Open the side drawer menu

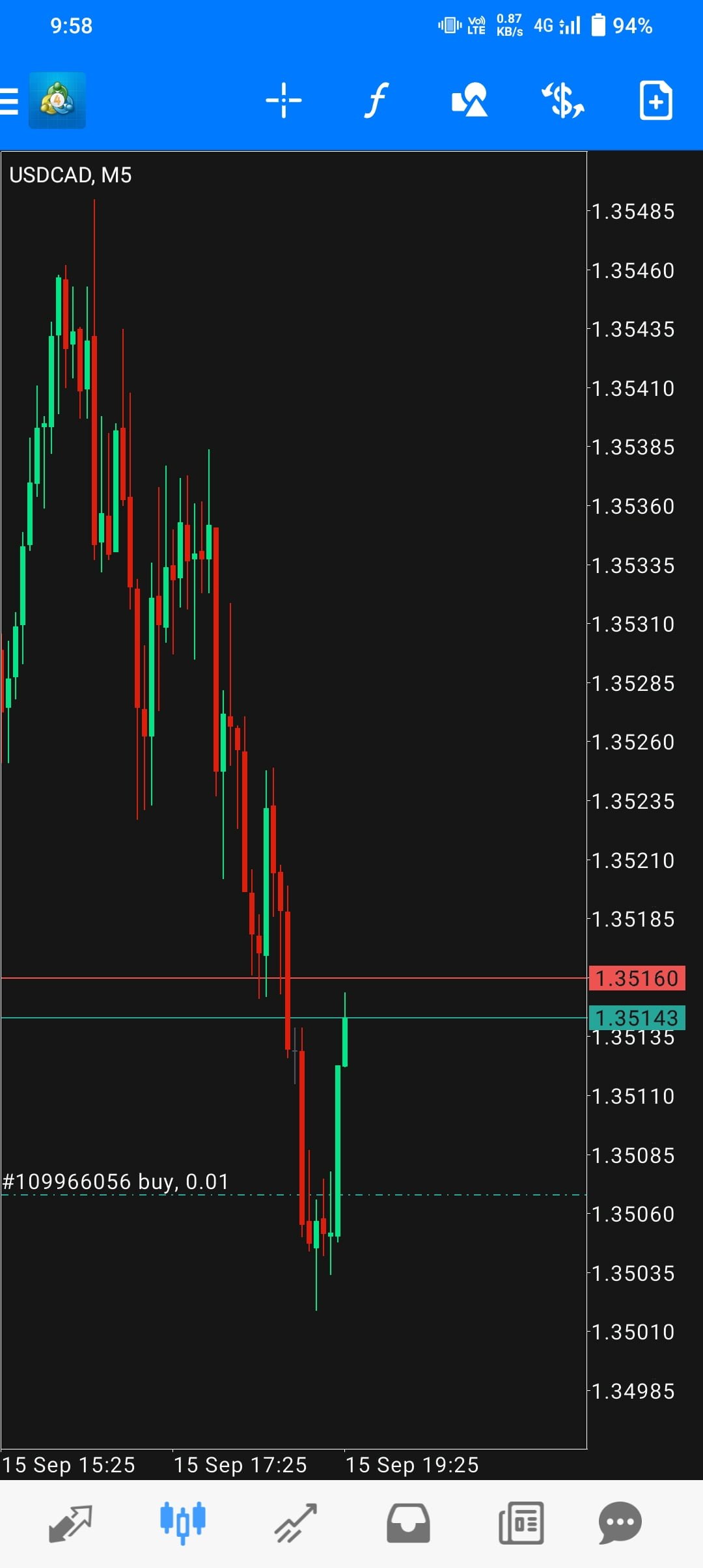[x=10, y=101]
